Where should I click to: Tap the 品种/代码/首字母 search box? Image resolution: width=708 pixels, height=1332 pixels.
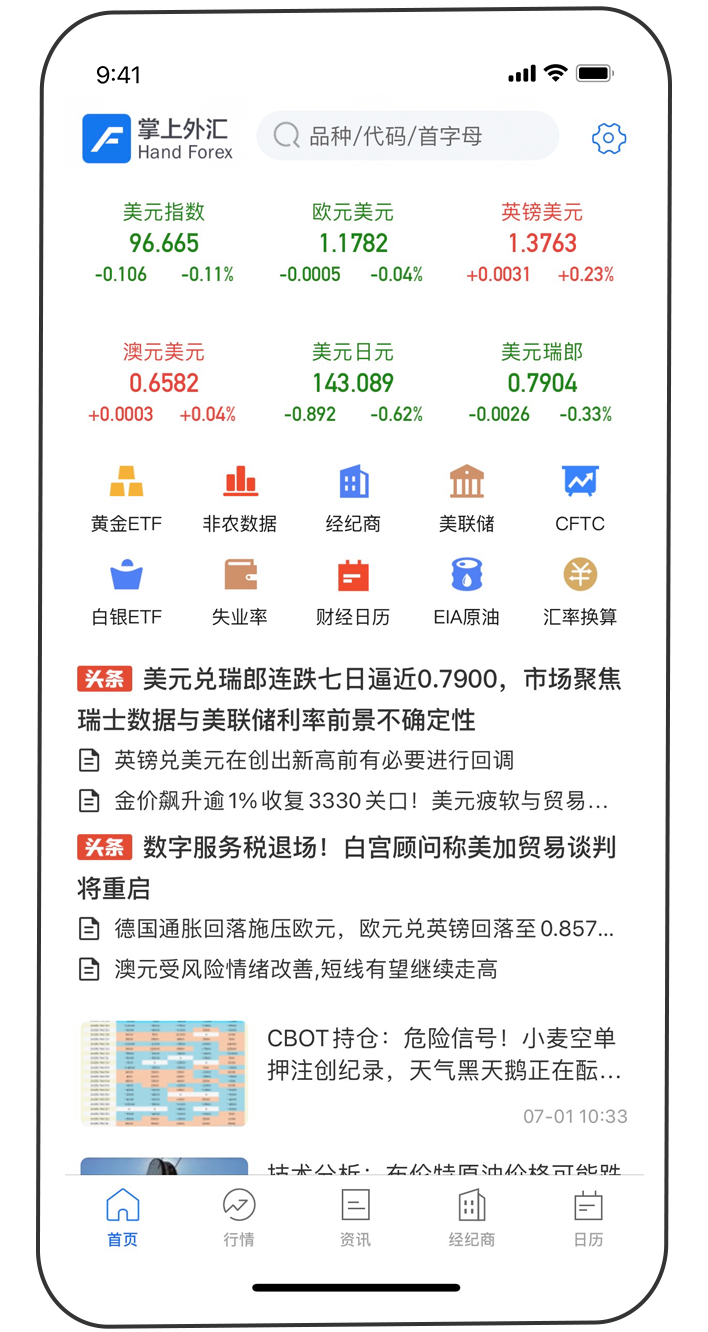click(x=408, y=136)
